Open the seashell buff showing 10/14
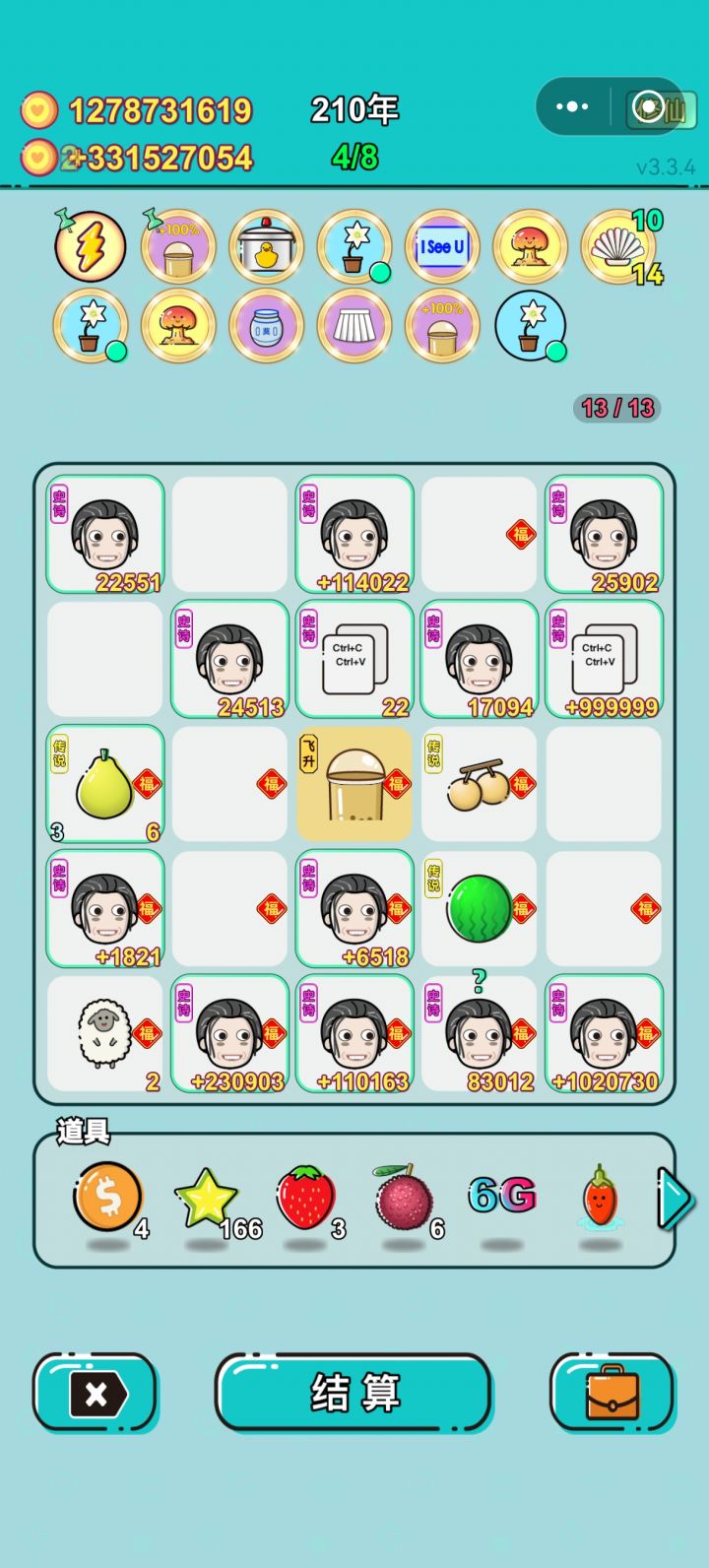This screenshot has width=709, height=1568. coord(619,247)
